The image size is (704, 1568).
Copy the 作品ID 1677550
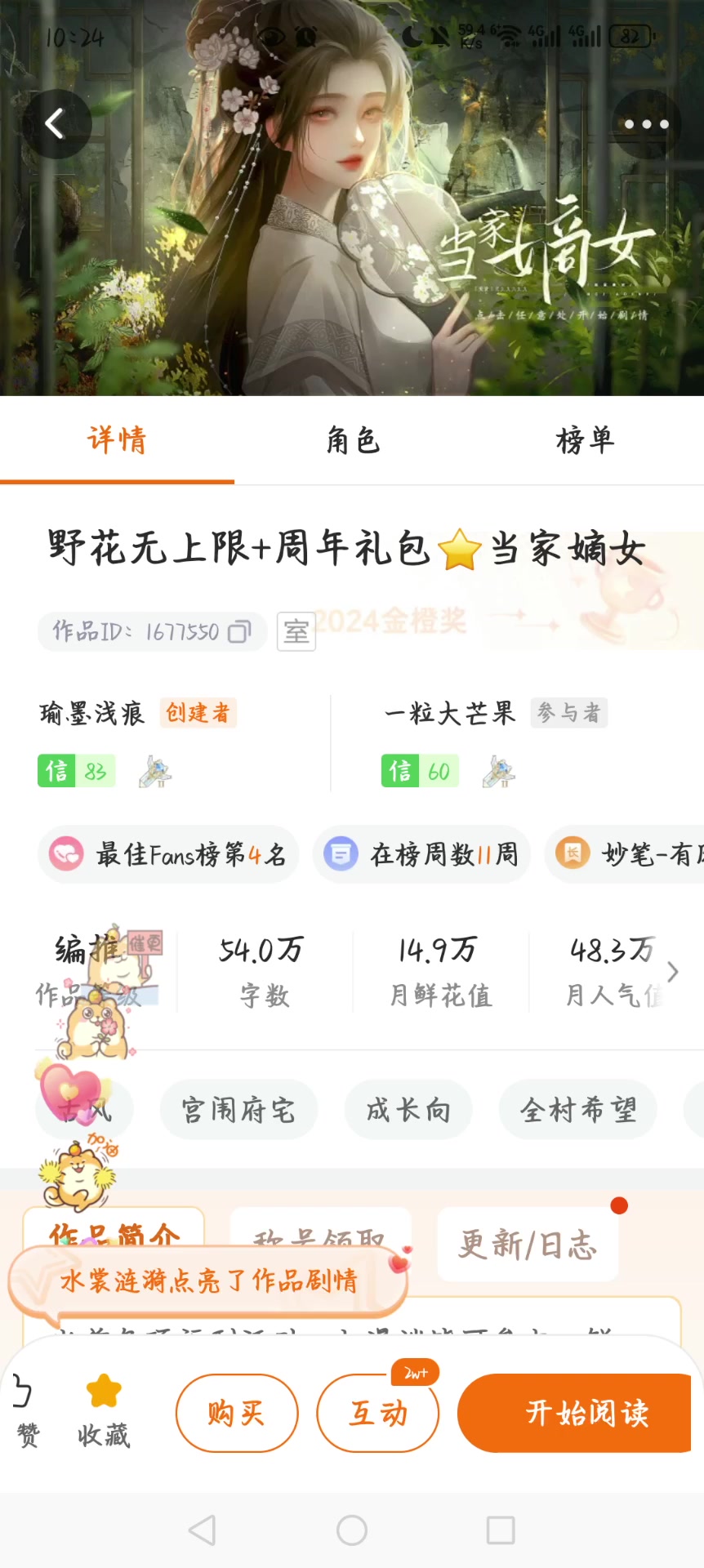[239, 631]
